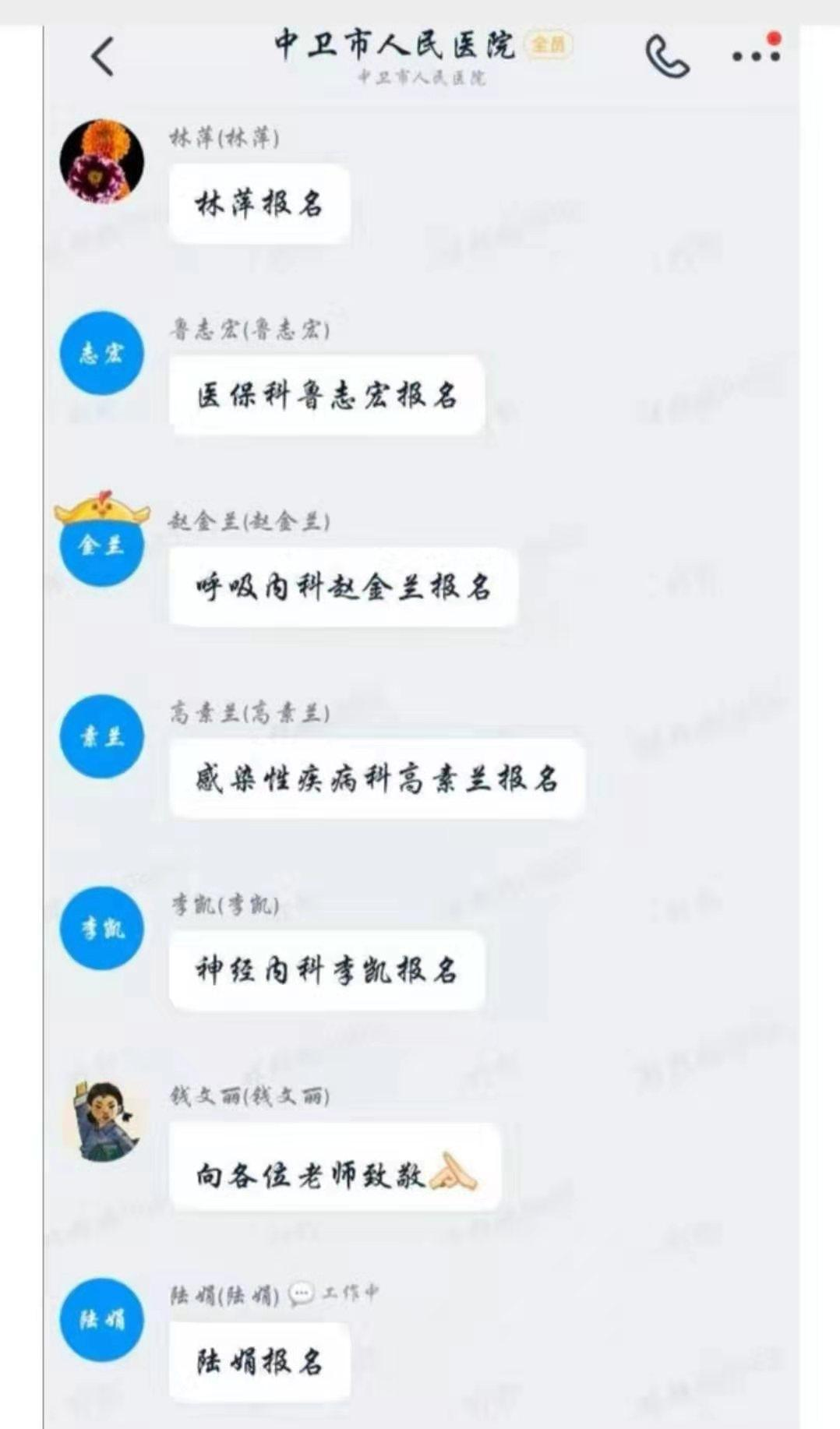Open 林萍's profile avatar
Image resolution: width=840 pixels, height=1429 pixels.
[x=102, y=161]
